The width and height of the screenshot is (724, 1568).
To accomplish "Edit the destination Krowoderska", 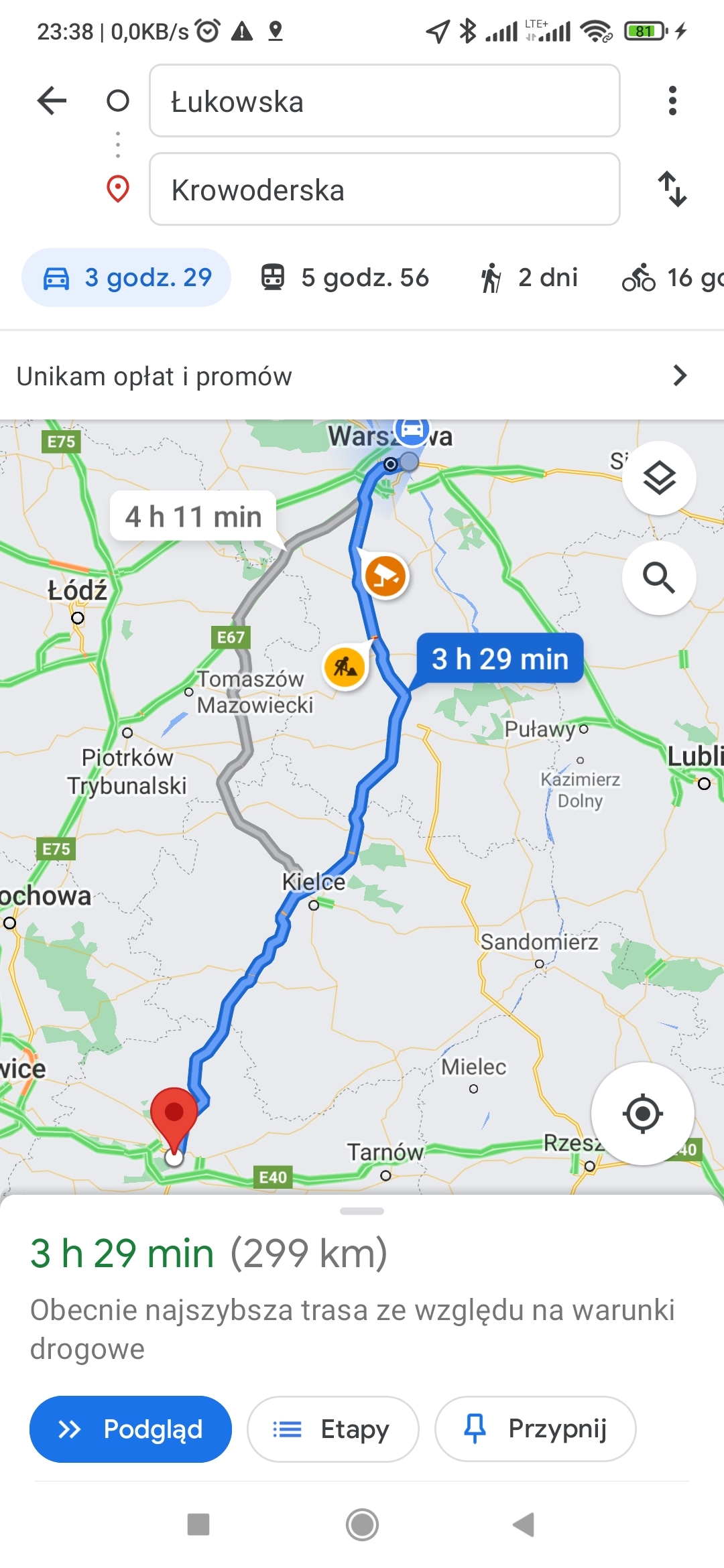I will (384, 189).
